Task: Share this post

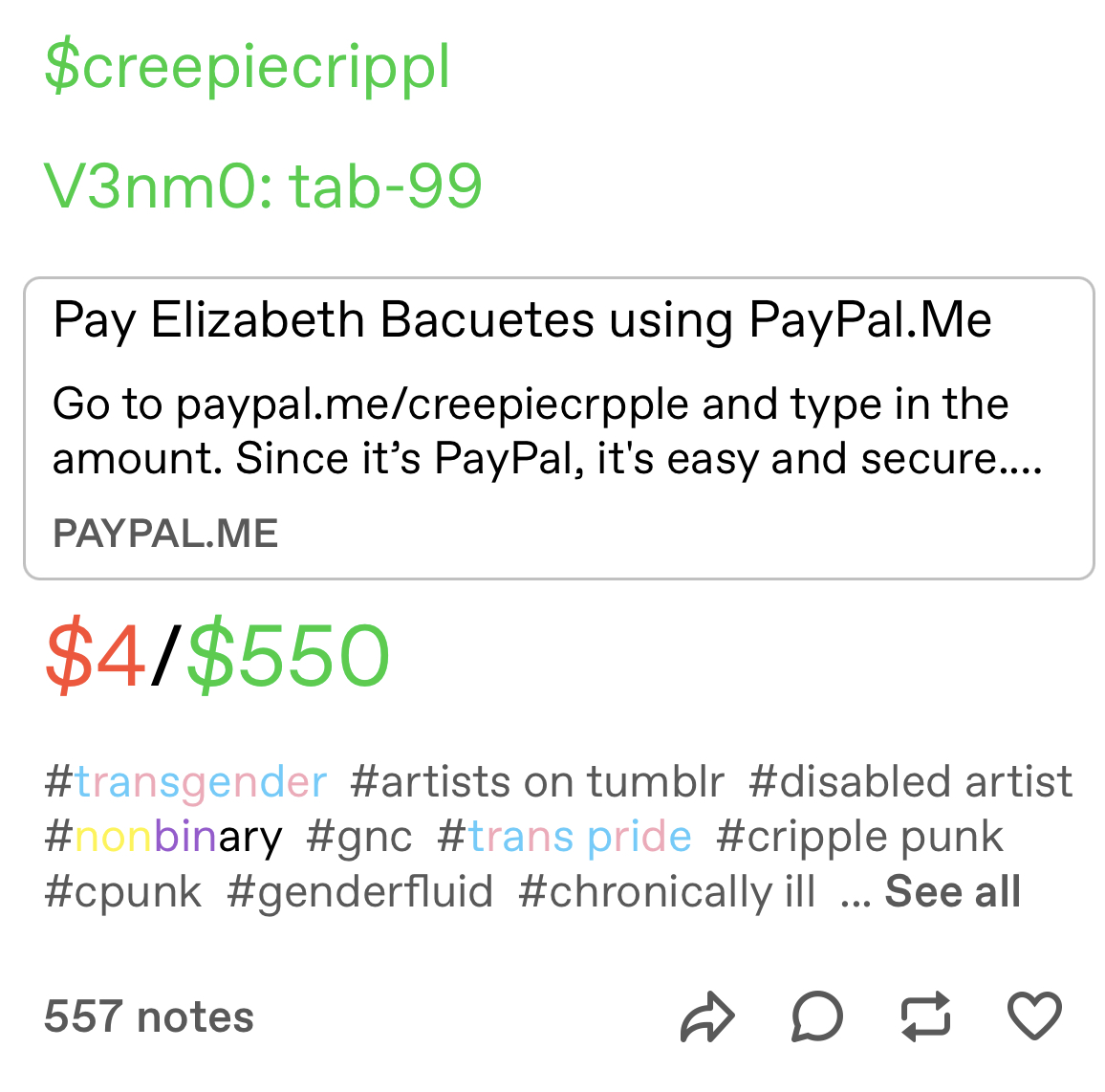Action: 707,1016
